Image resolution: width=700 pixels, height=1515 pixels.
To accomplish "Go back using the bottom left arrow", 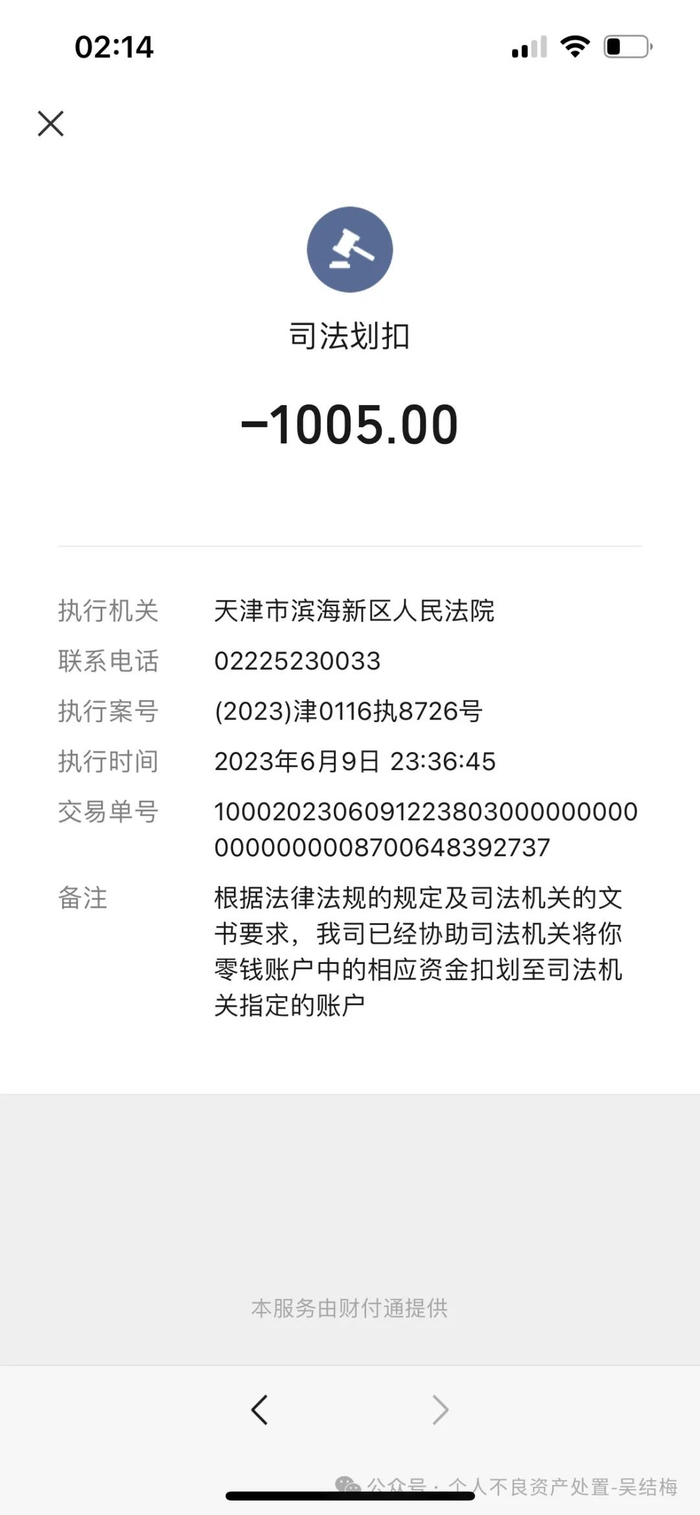I will [259, 1410].
